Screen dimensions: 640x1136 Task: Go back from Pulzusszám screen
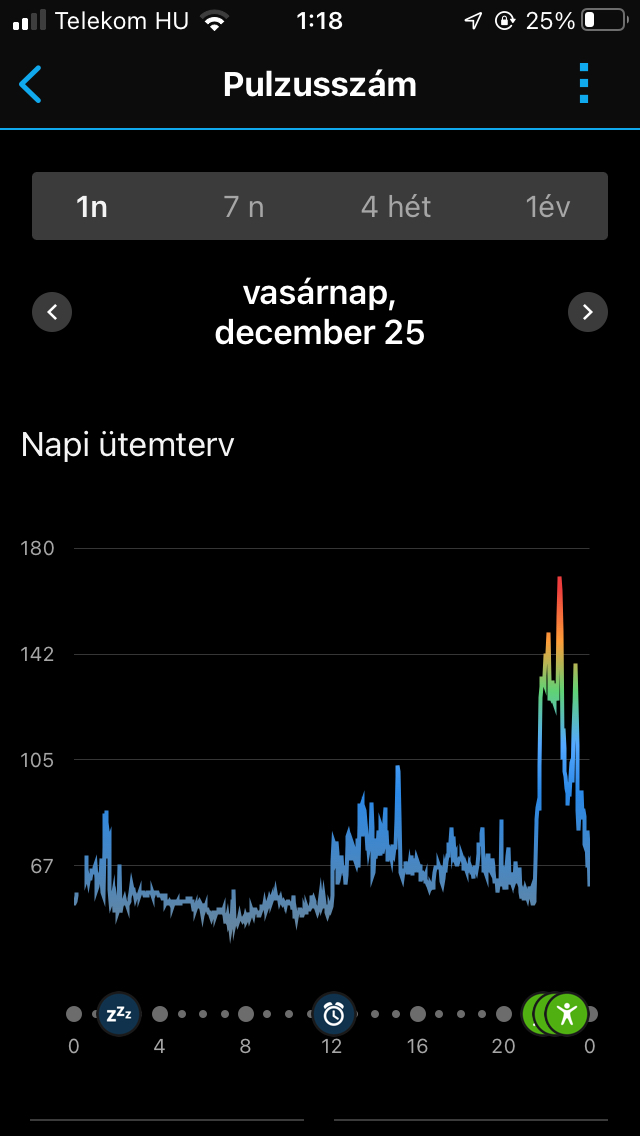point(31,84)
